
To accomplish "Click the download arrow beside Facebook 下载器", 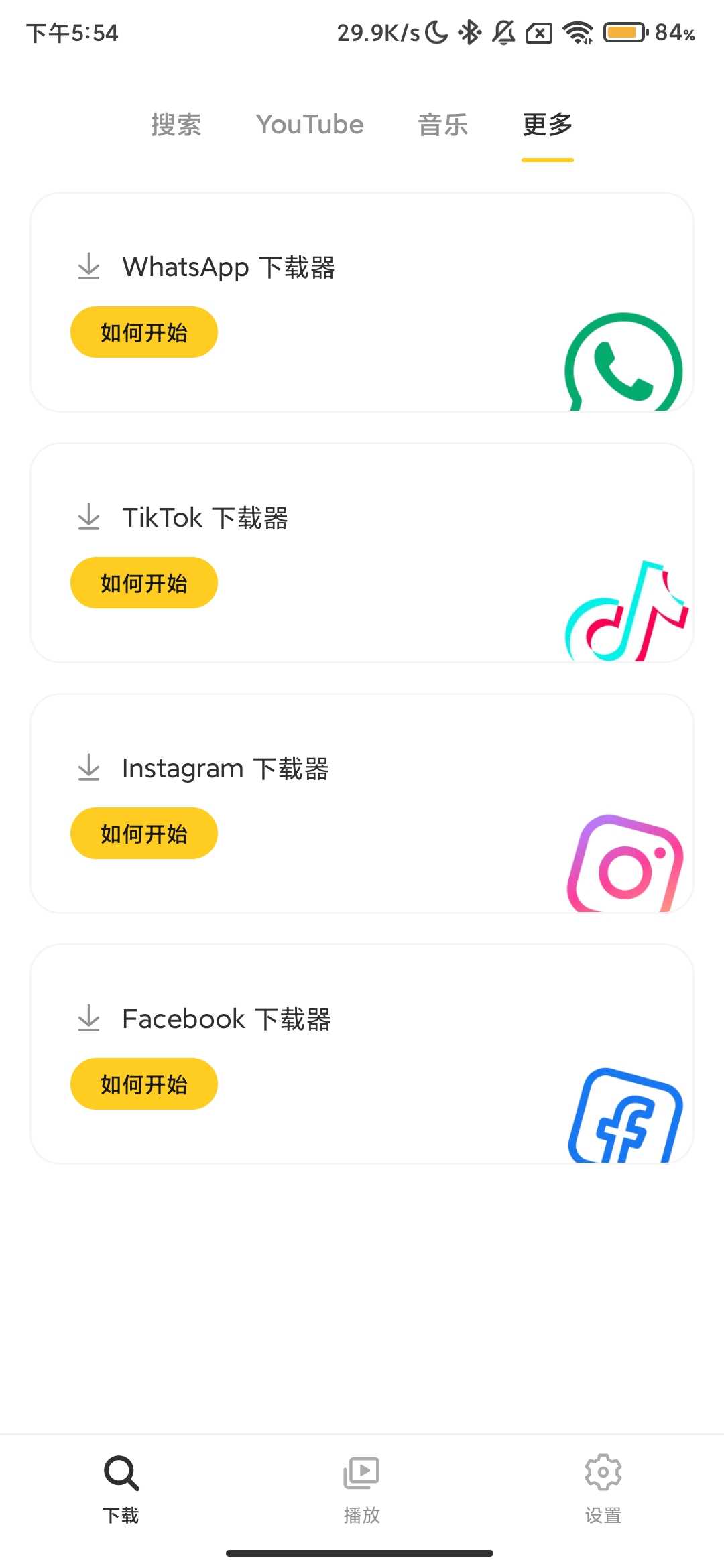I will [89, 1018].
